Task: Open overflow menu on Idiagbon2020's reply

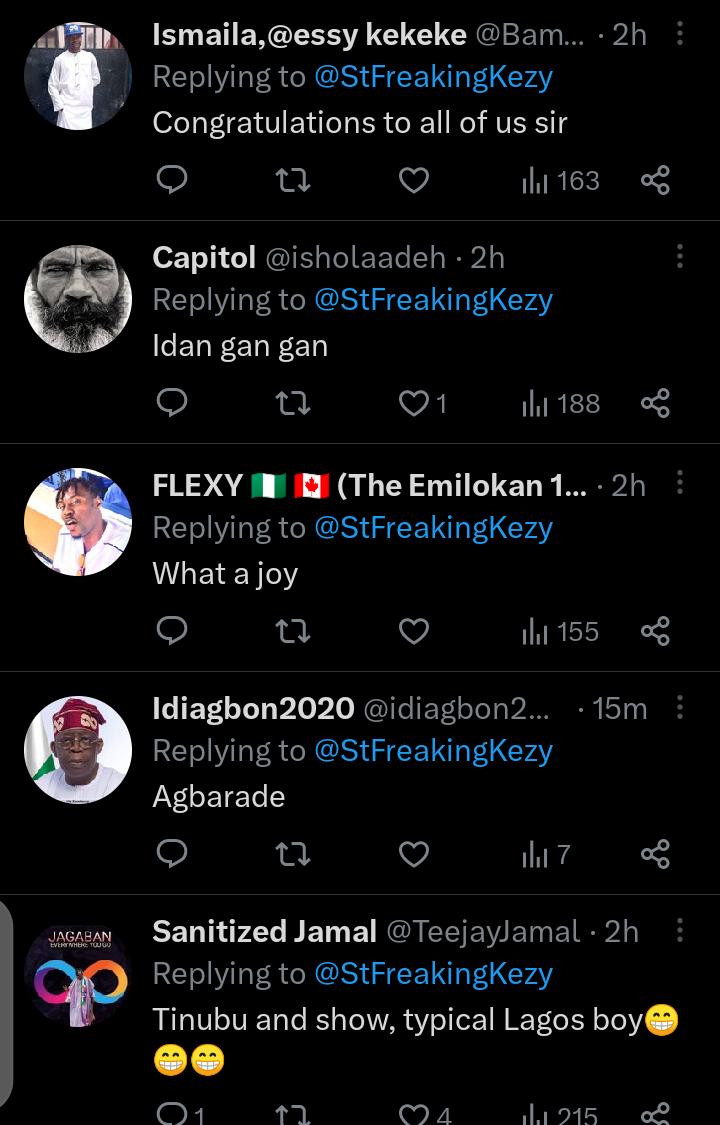Action: (680, 709)
